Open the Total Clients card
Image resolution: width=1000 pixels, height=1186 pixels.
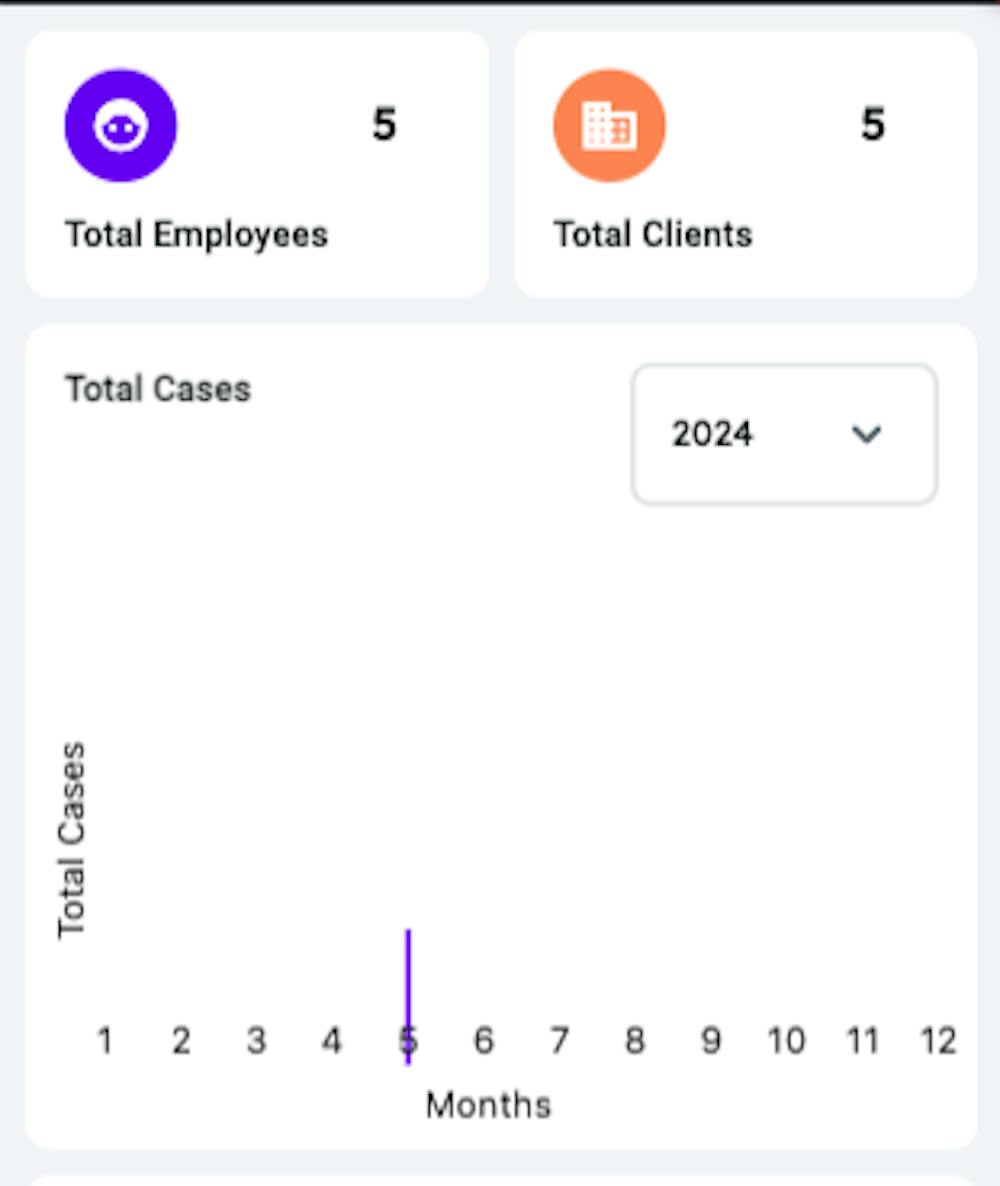pyautogui.click(x=745, y=164)
